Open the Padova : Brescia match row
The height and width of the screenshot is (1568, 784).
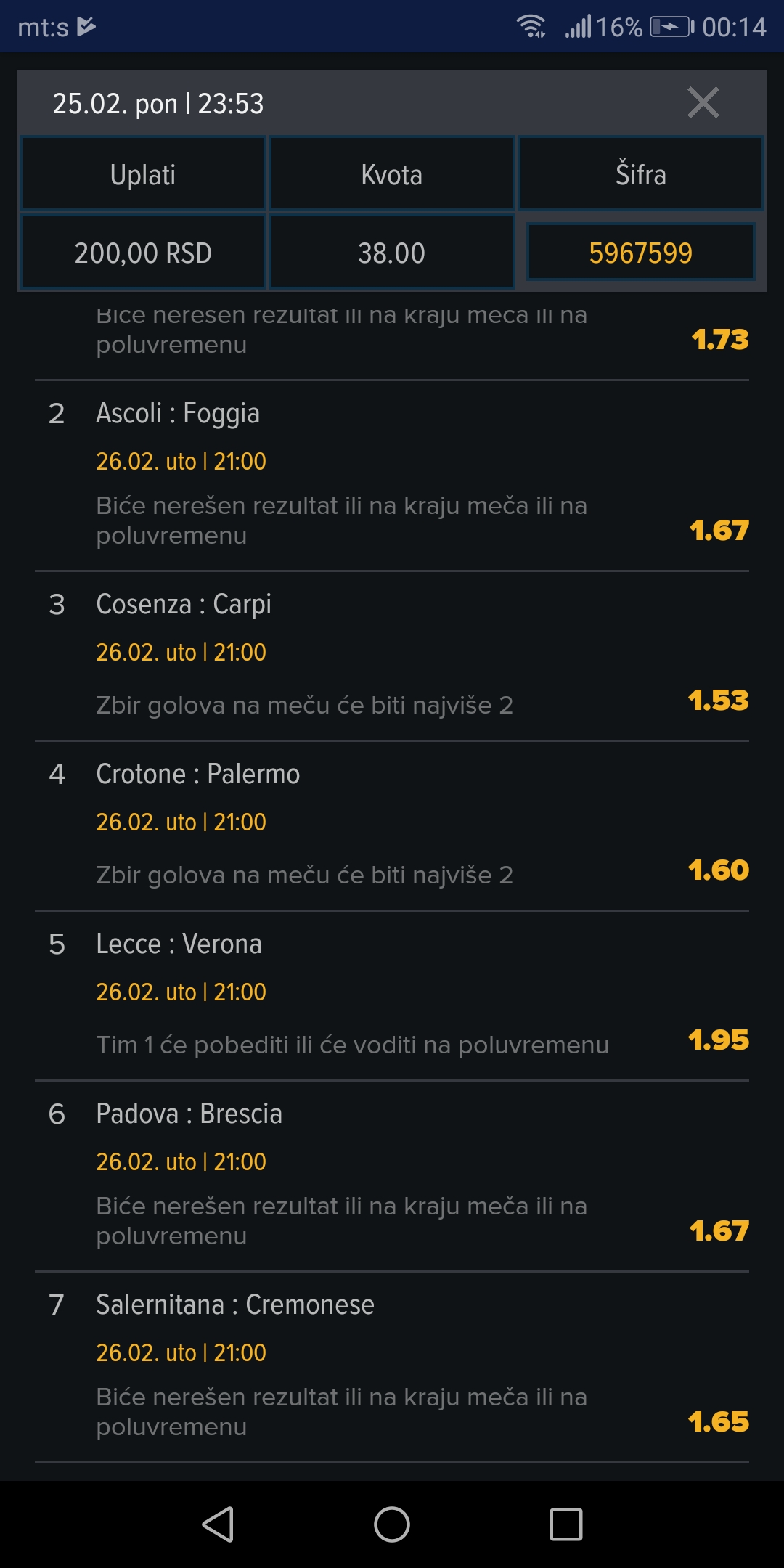[392, 1176]
